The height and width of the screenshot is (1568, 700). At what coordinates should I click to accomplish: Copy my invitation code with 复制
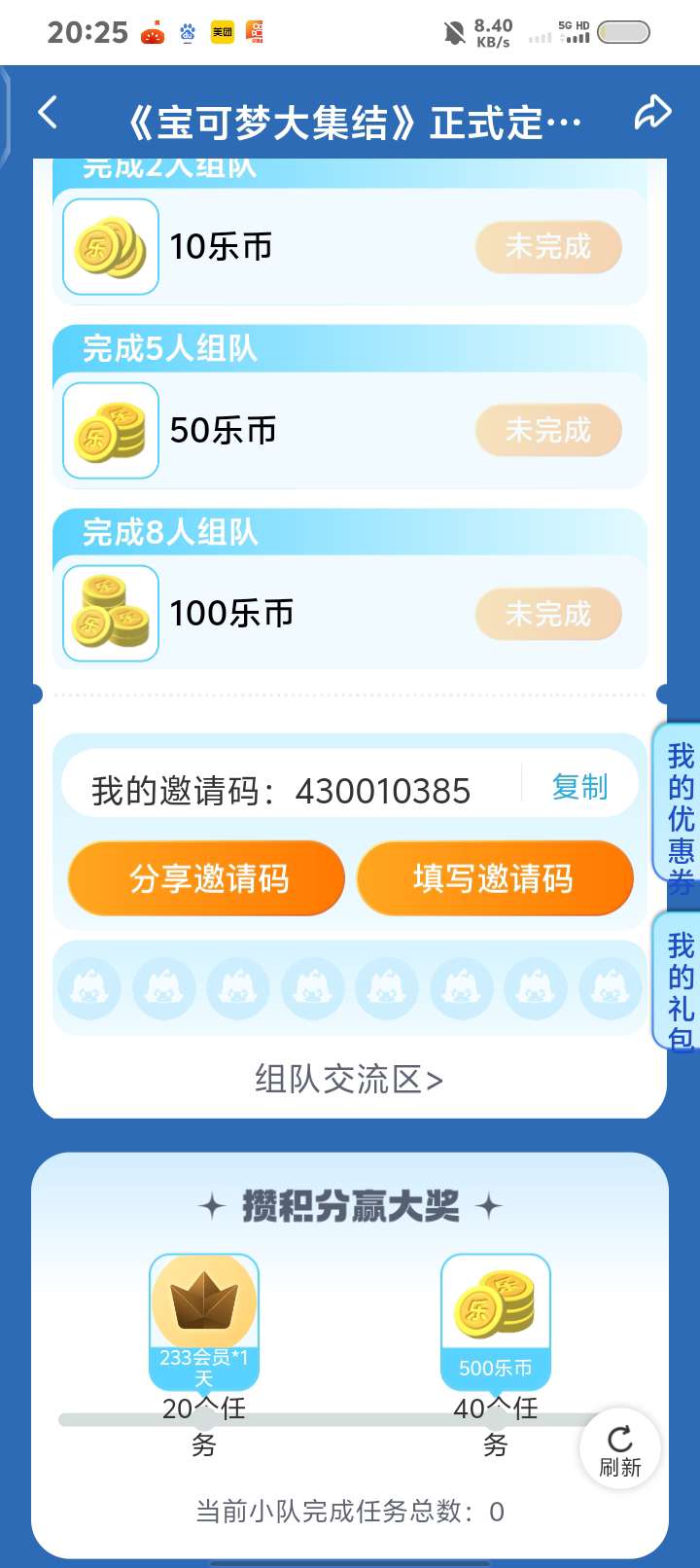click(579, 787)
